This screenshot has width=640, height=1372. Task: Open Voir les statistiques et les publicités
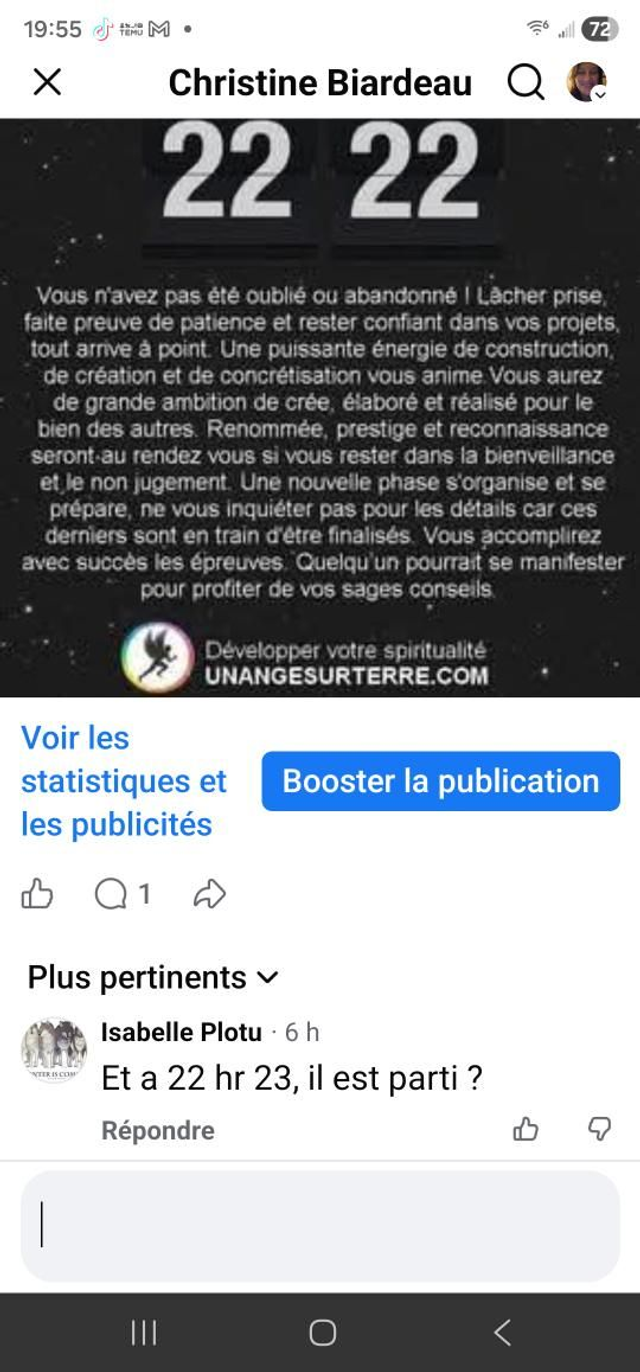click(124, 781)
